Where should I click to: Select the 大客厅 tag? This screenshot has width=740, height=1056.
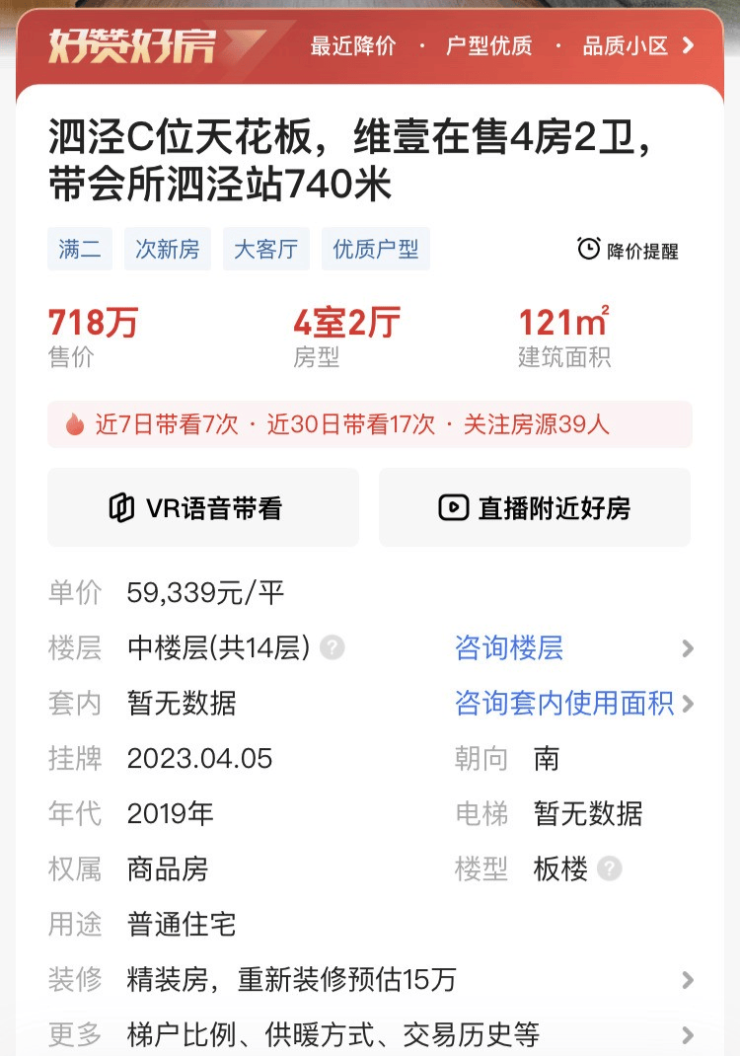pos(266,249)
